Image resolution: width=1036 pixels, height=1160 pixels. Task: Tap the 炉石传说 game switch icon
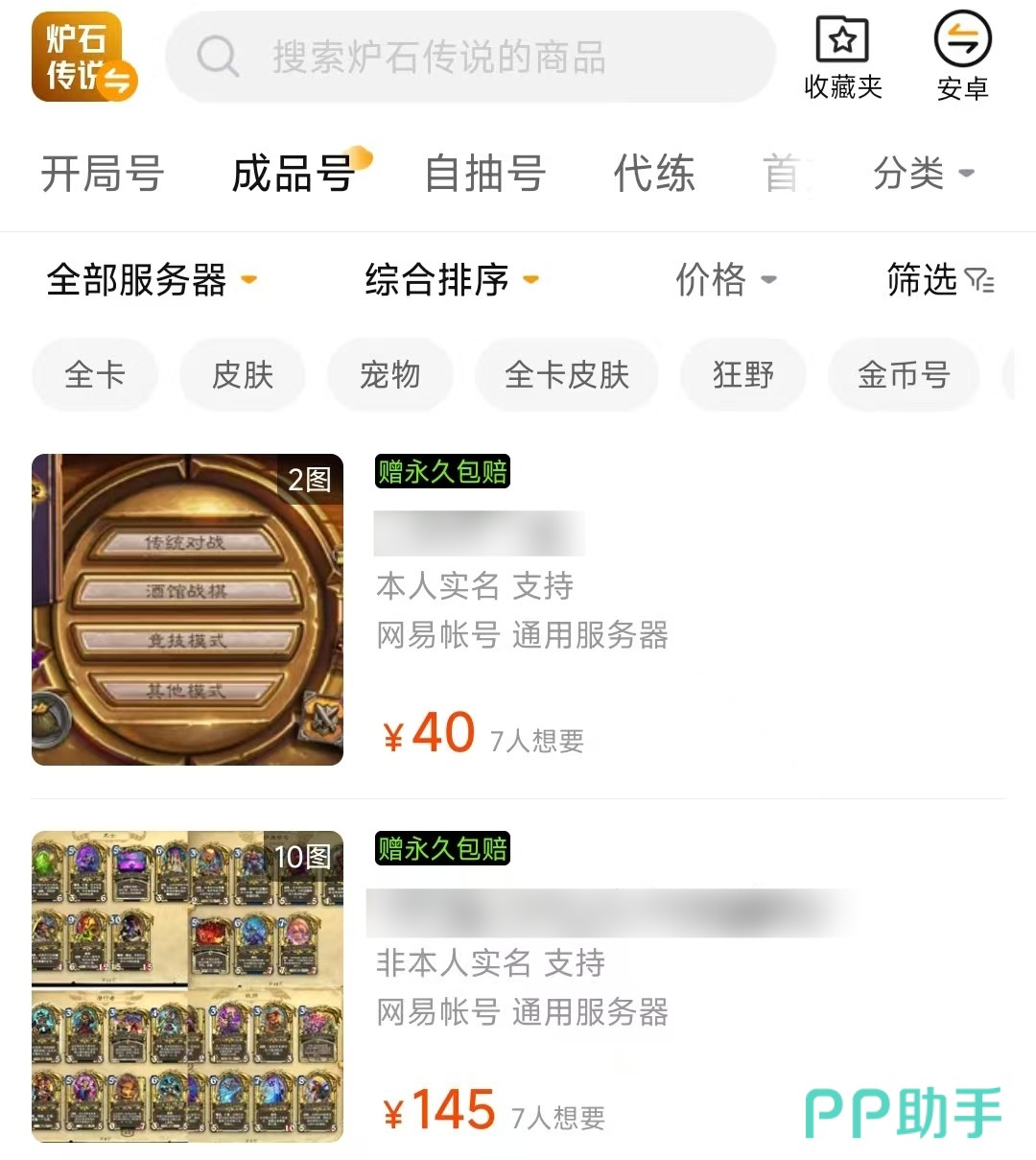tap(84, 58)
